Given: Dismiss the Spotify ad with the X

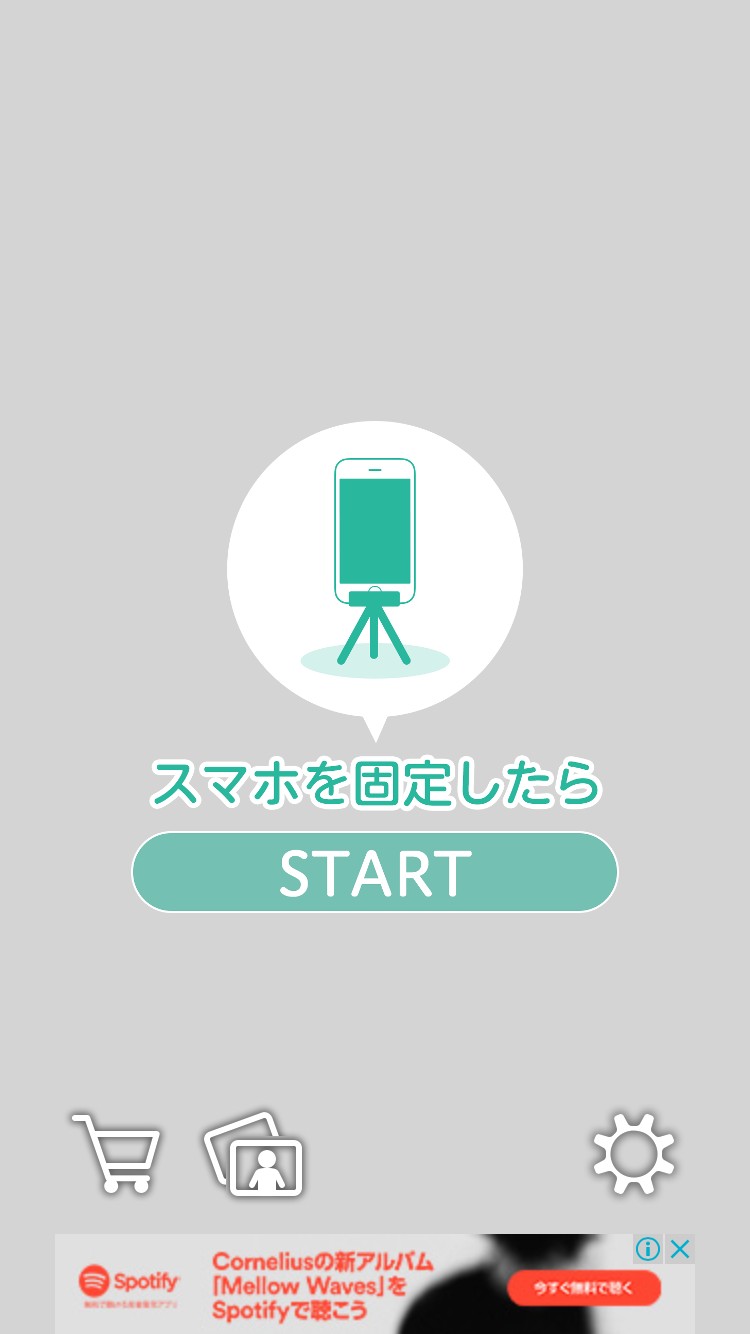Looking at the screenshot, I should pos(680,1249).
